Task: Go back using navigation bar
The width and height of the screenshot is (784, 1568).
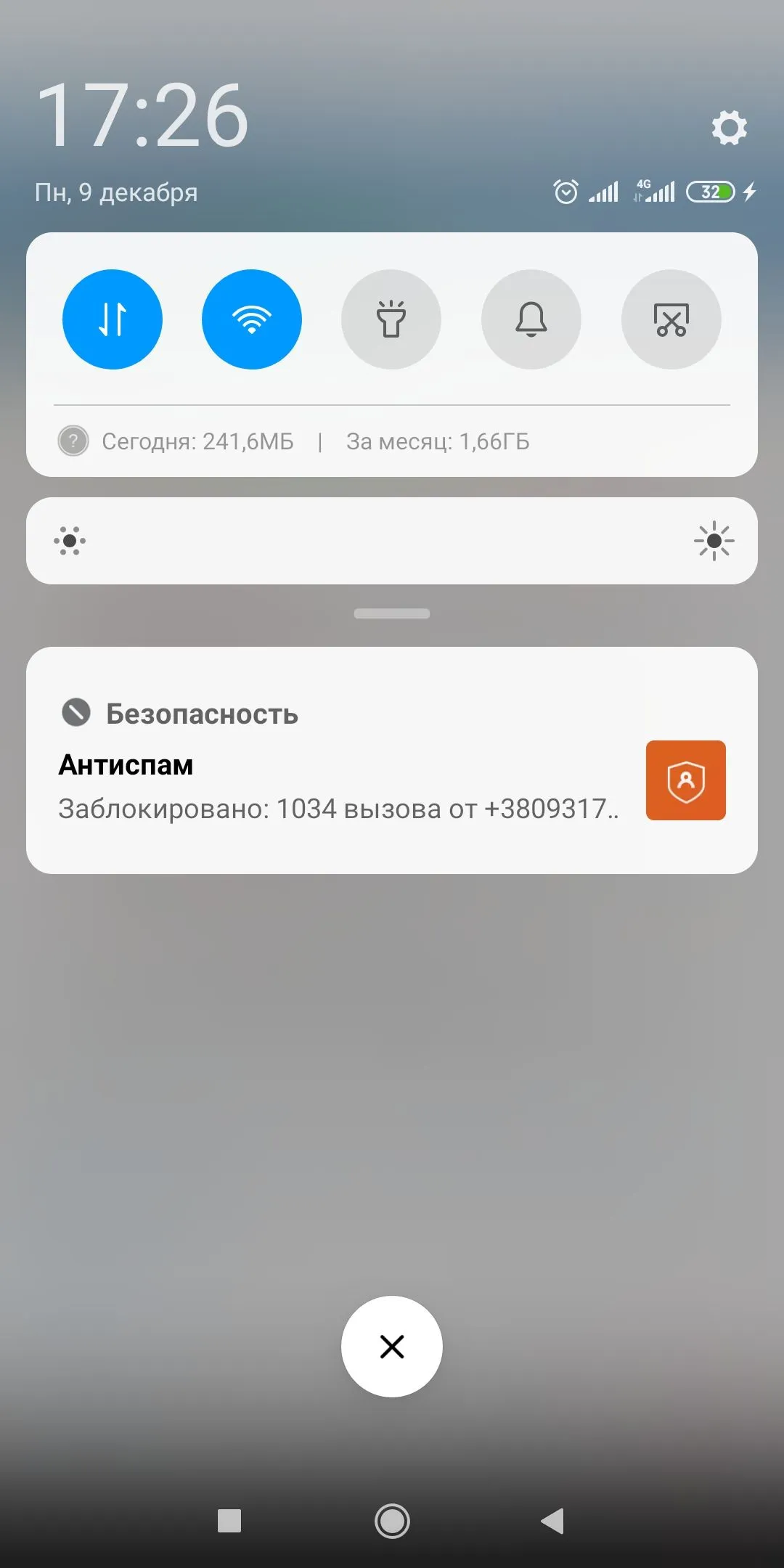Action: [x=553, y=1521]
